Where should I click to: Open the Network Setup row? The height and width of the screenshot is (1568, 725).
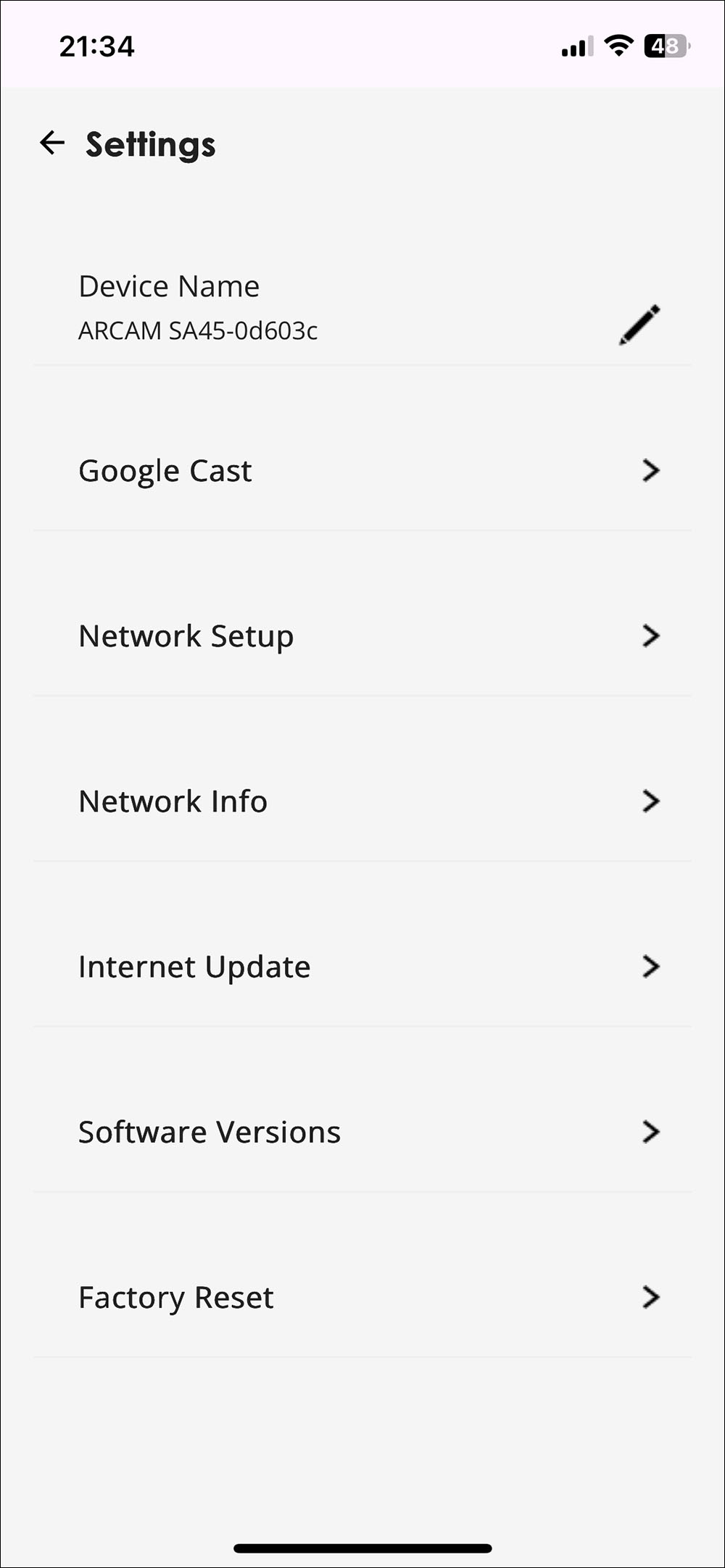362,636
